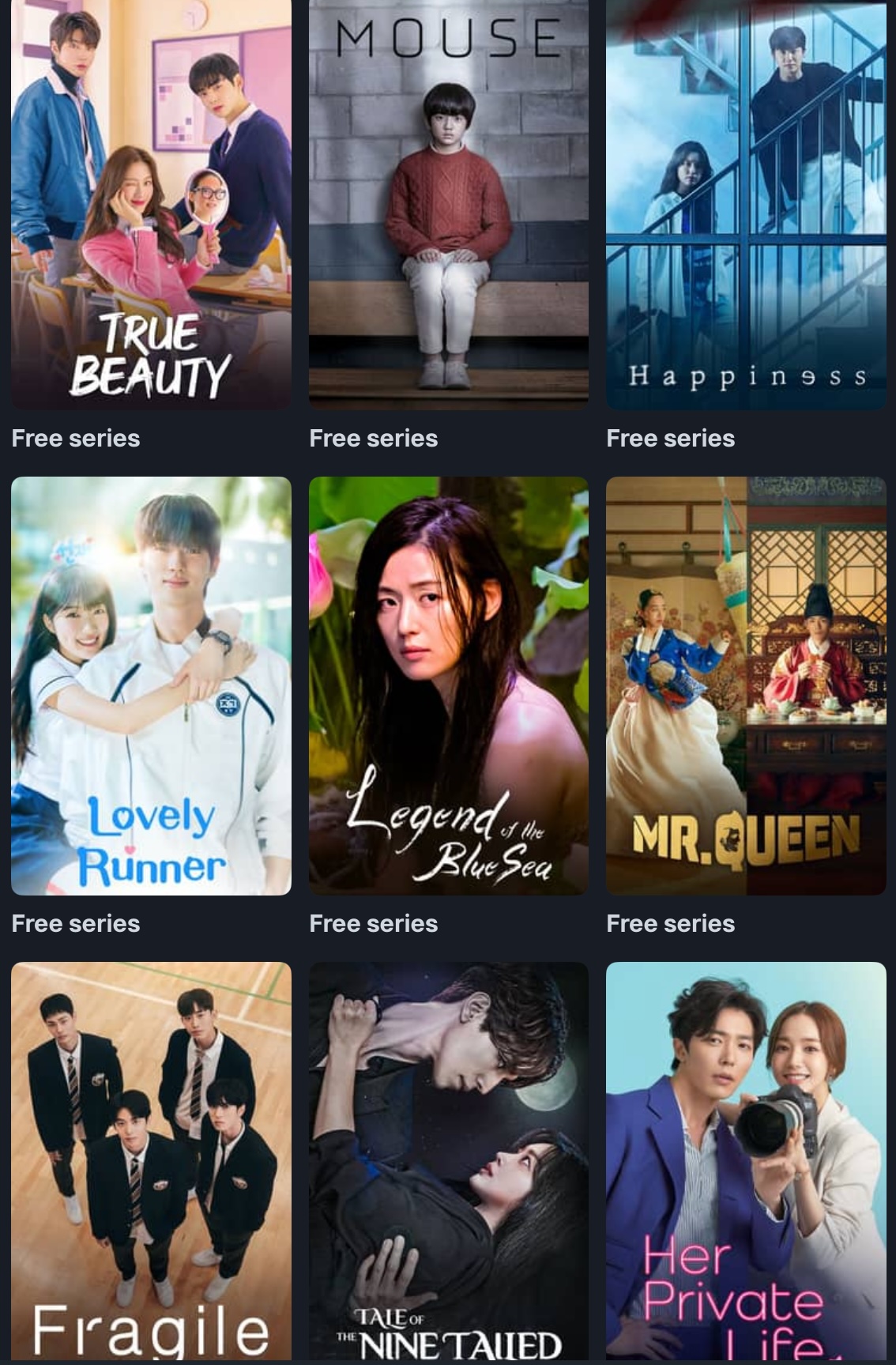The image size is (896, 1365).
Task: Open the True Beauty series
Action: coord(151,204)
